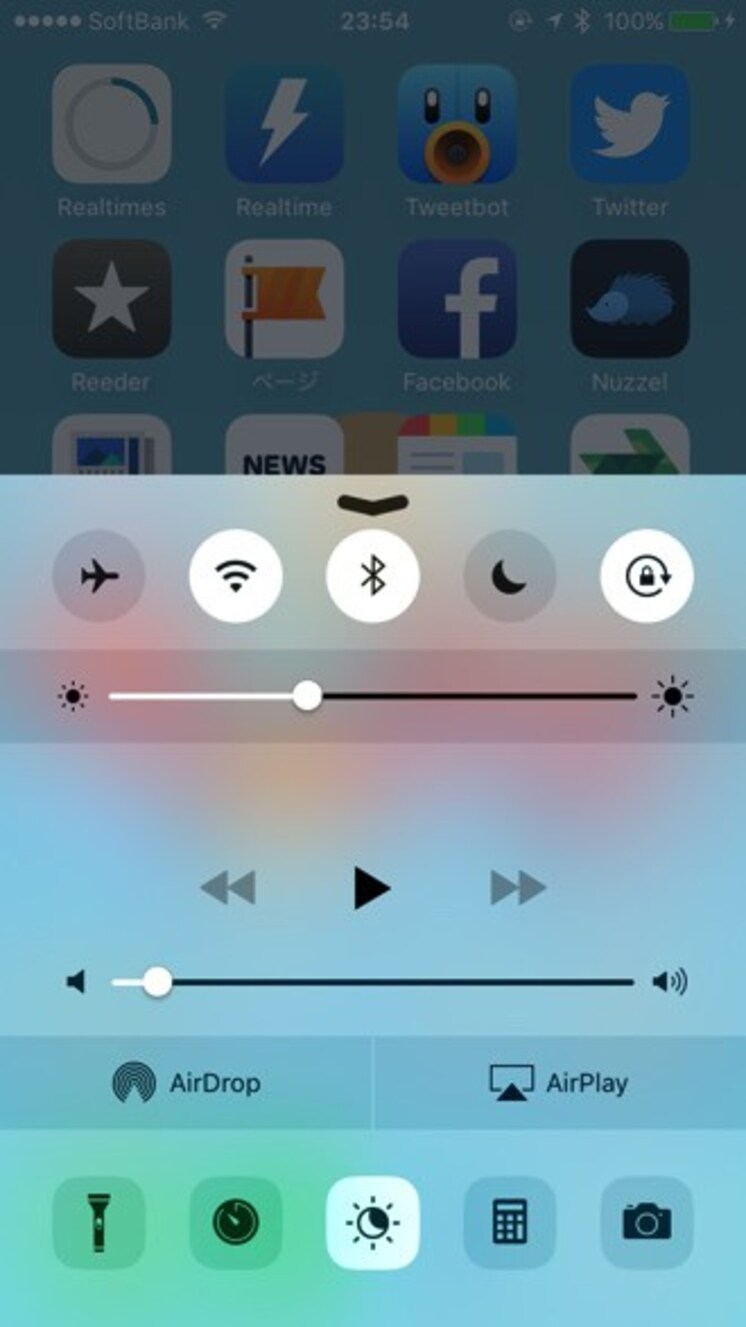
Task: Toggle portrait orientation lock off
Action: coord(647,577)
